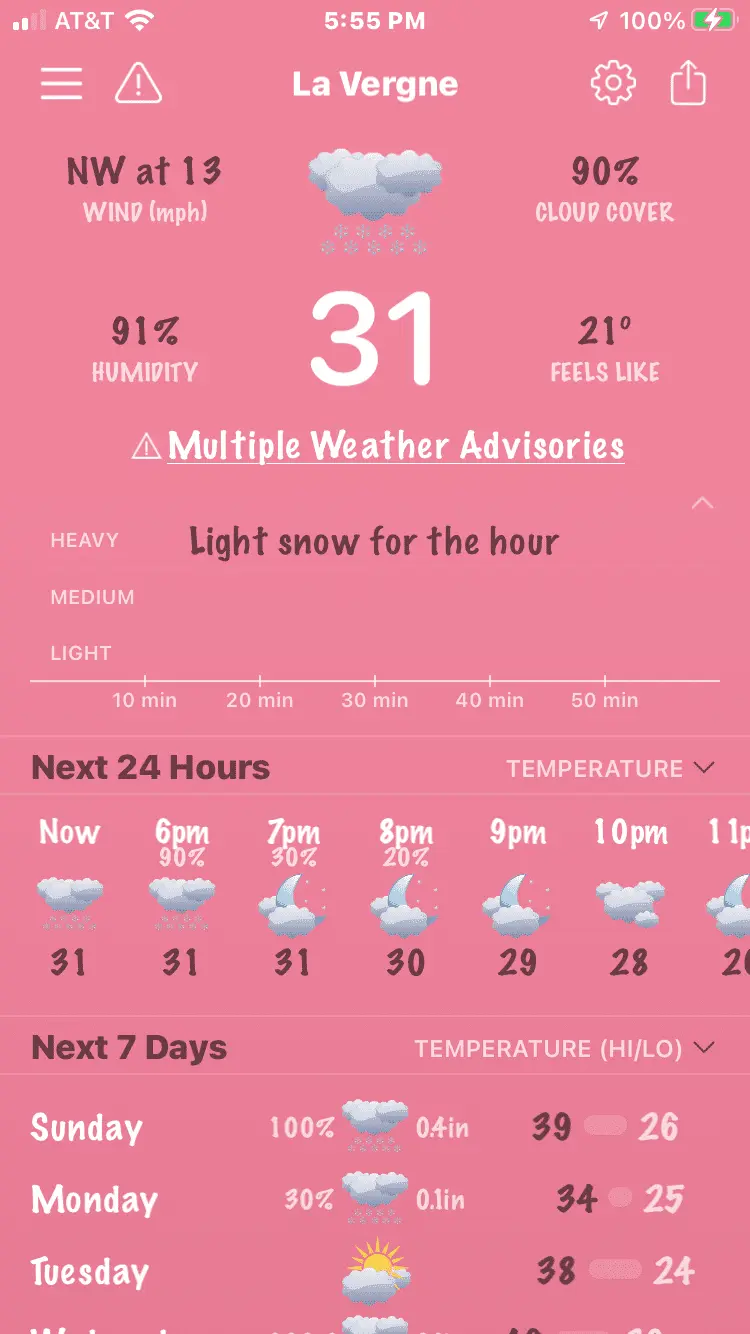The image size is (750, 1334).
Task: Expand Sunday's forecast row
Action: 375,1127
